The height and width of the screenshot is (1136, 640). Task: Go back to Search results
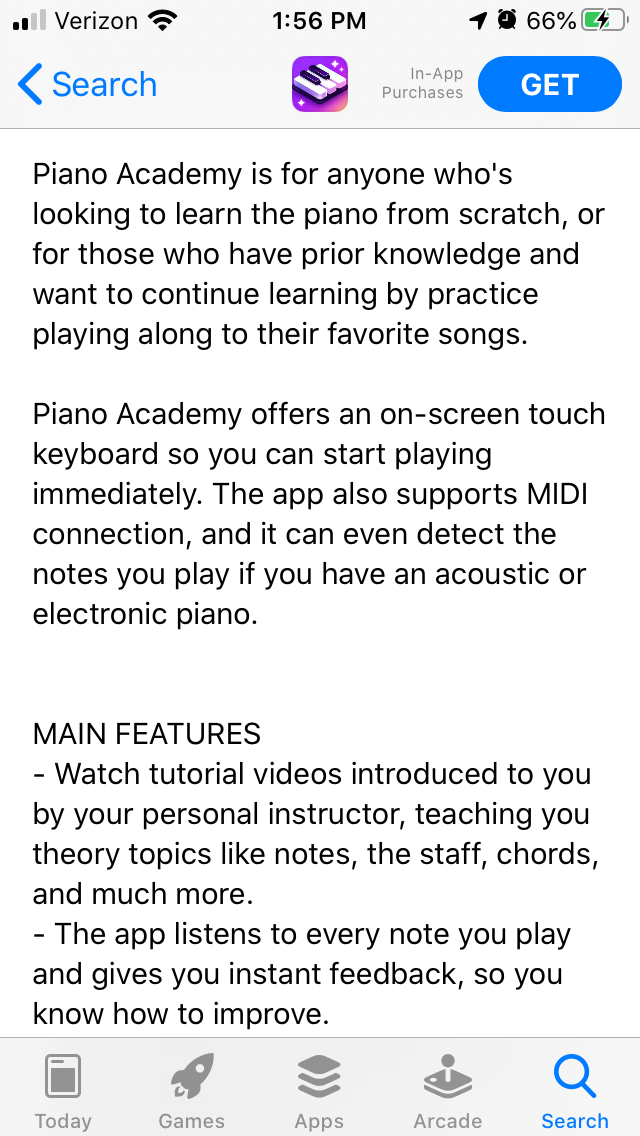88,85
